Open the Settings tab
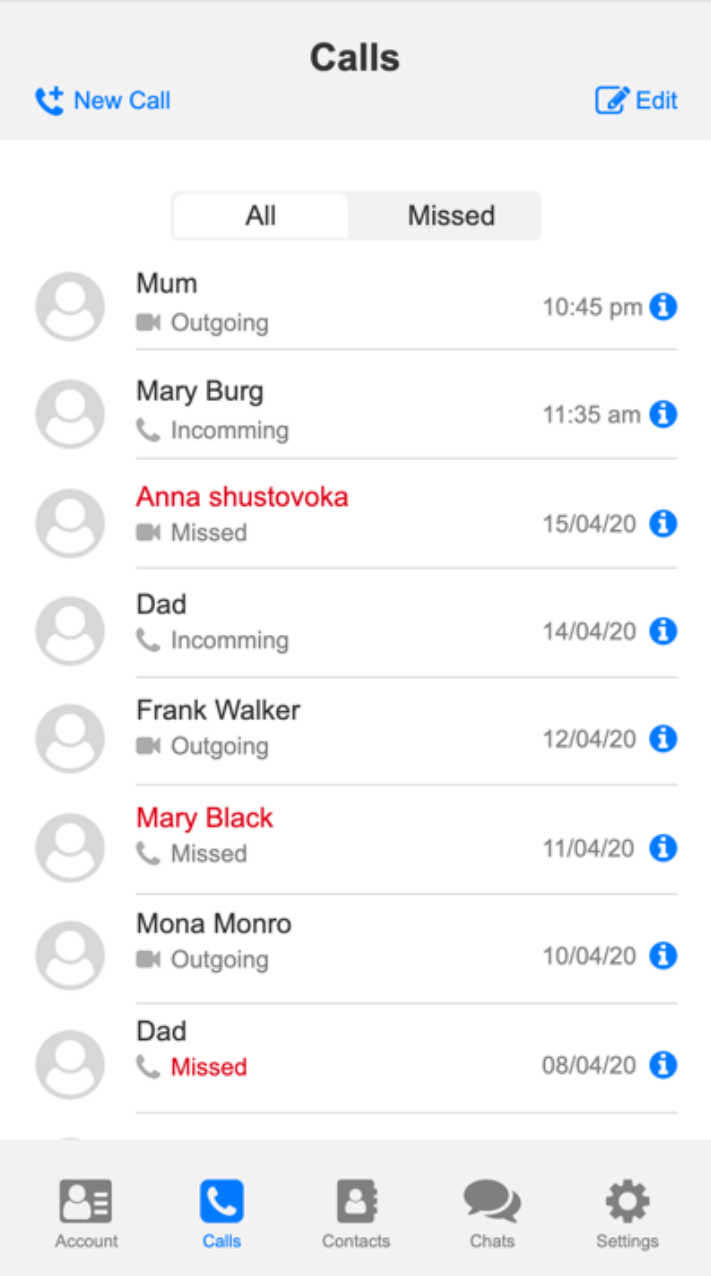711x1276 pixels. (x=627, y=1214)
